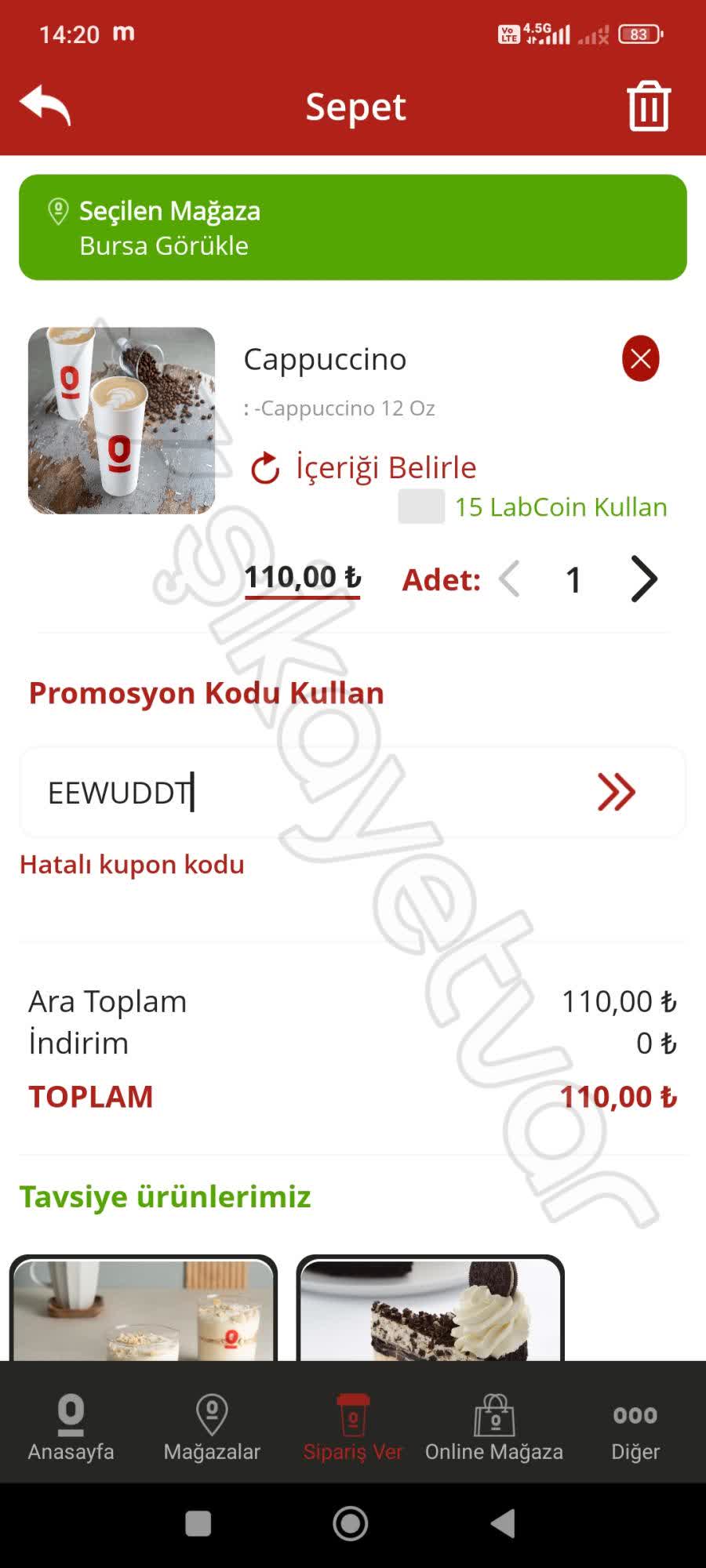The height and width of the screenshot is (1568, 706).
Task: Tap the trash icon to empty cart
Action: (647, 106)
